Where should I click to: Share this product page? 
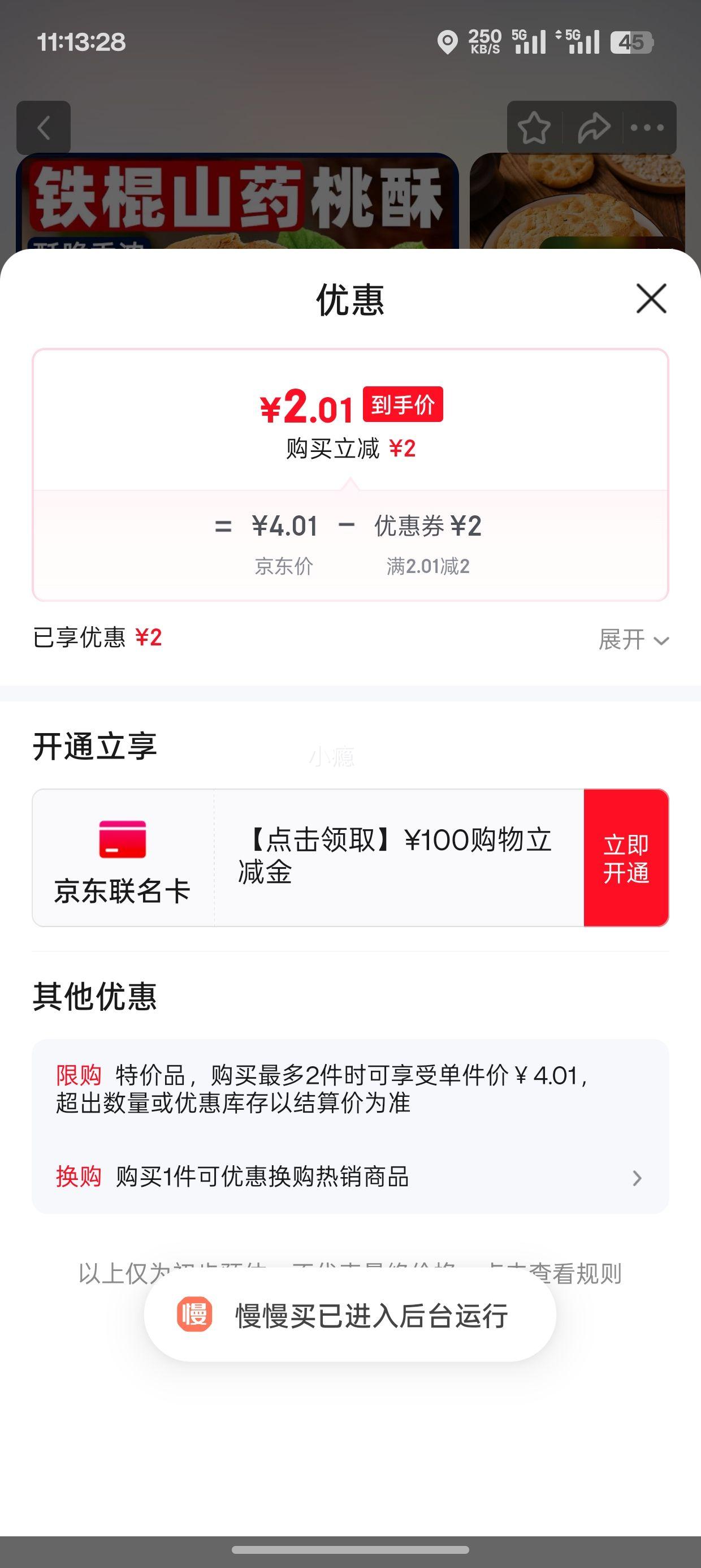(592, 128)
